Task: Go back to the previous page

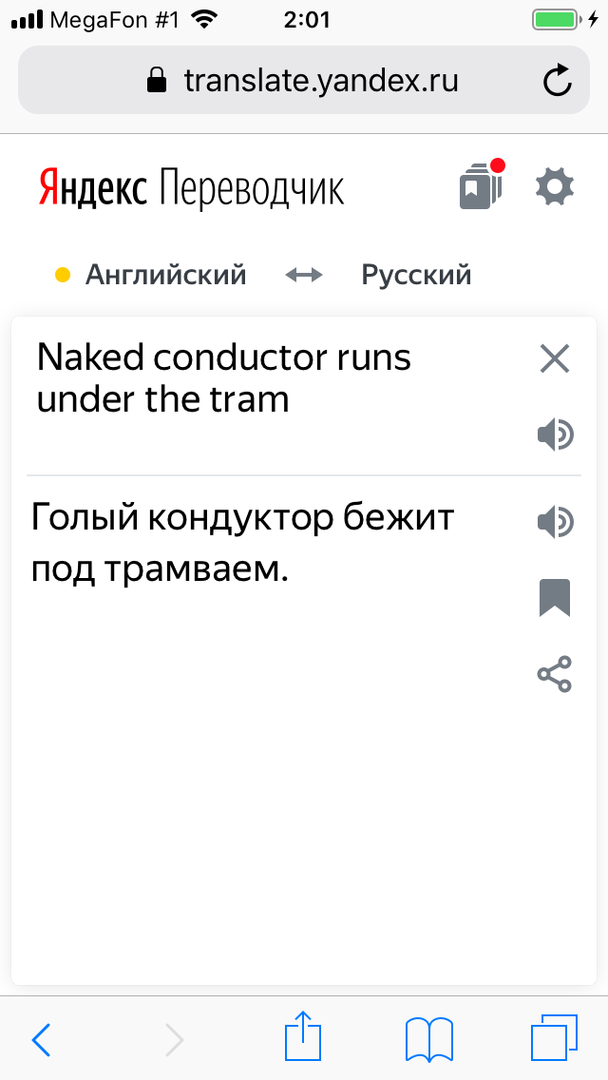Action: click(41, 1040)
